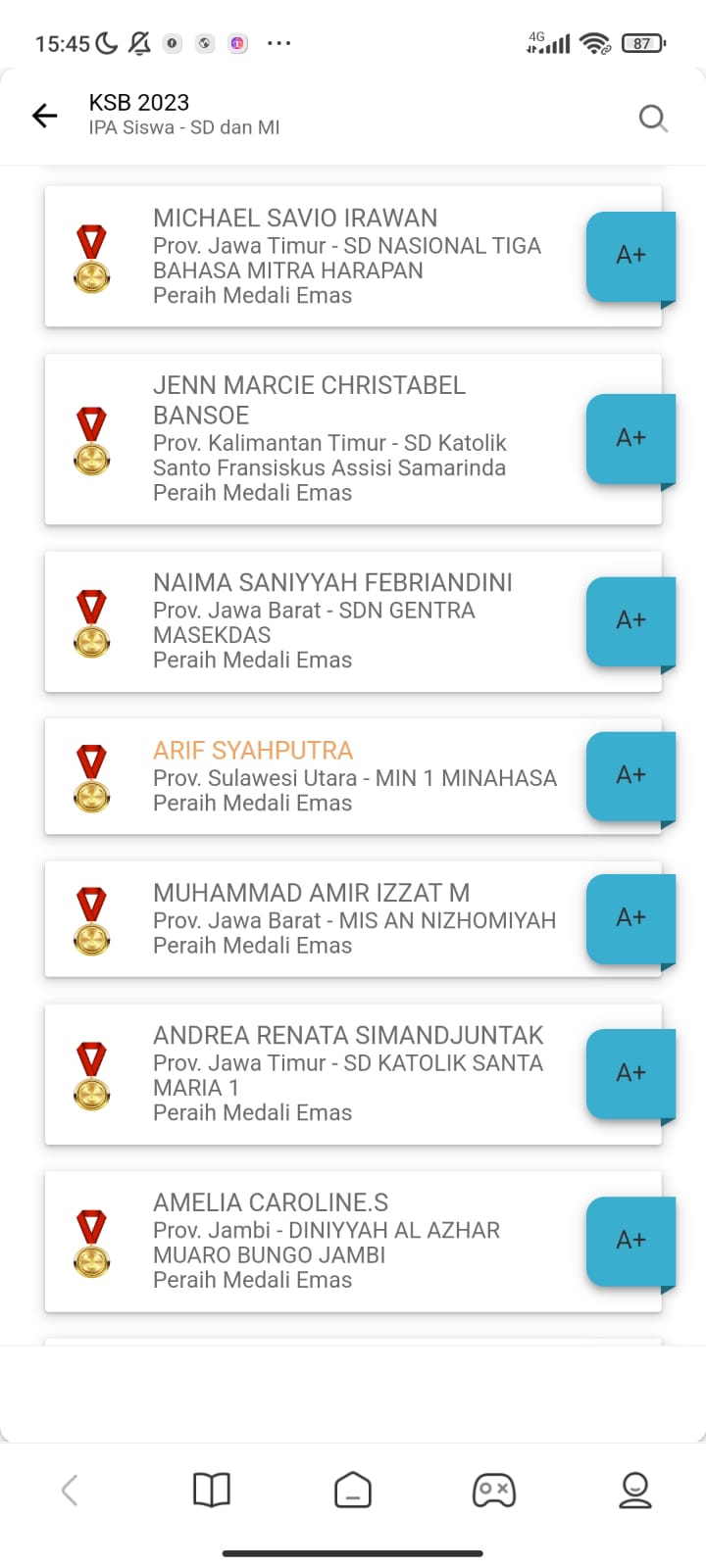706x1568 pixels.
Task: Open the profile tab
Action: pyautogui.click(x=635, y=1491)
